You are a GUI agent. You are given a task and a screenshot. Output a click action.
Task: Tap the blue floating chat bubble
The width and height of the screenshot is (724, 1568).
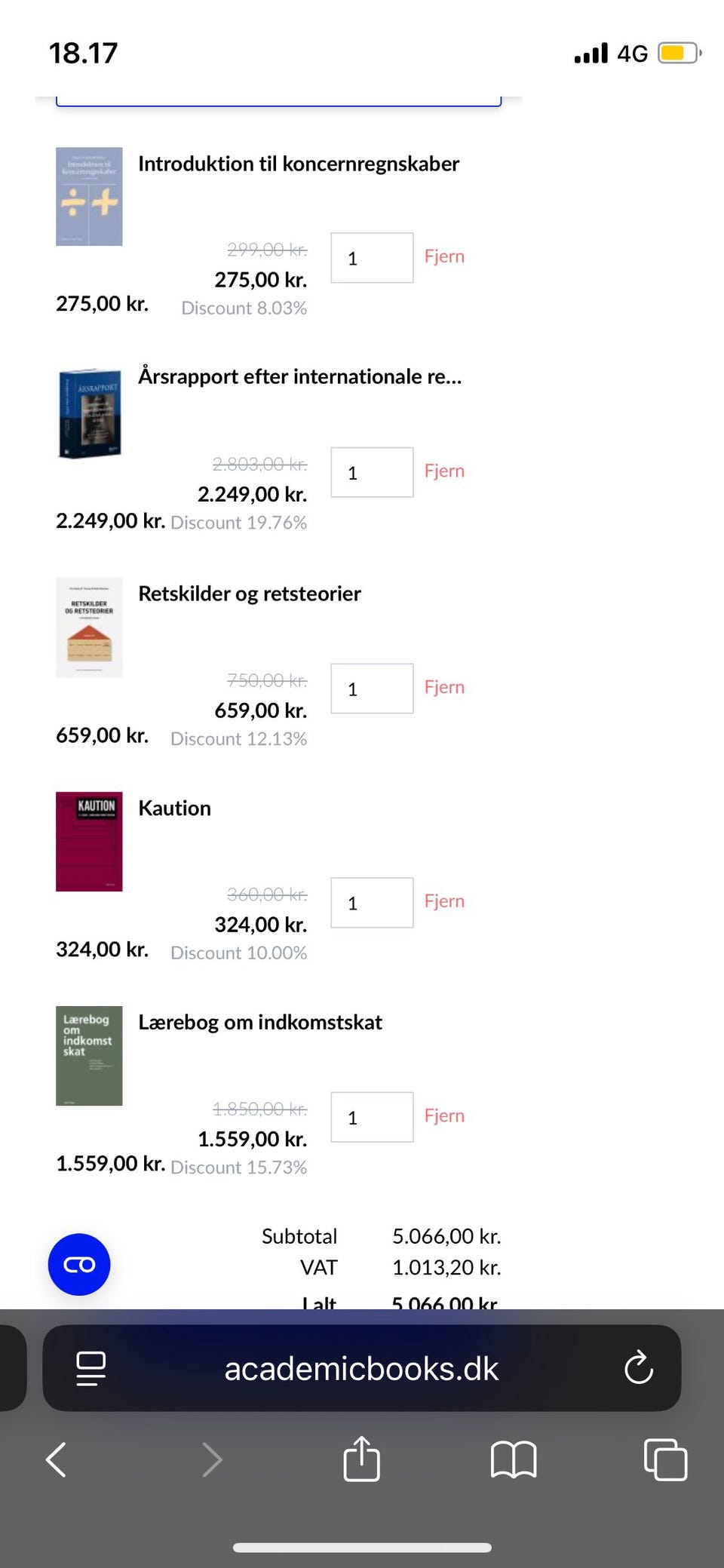pos(78,1265)
